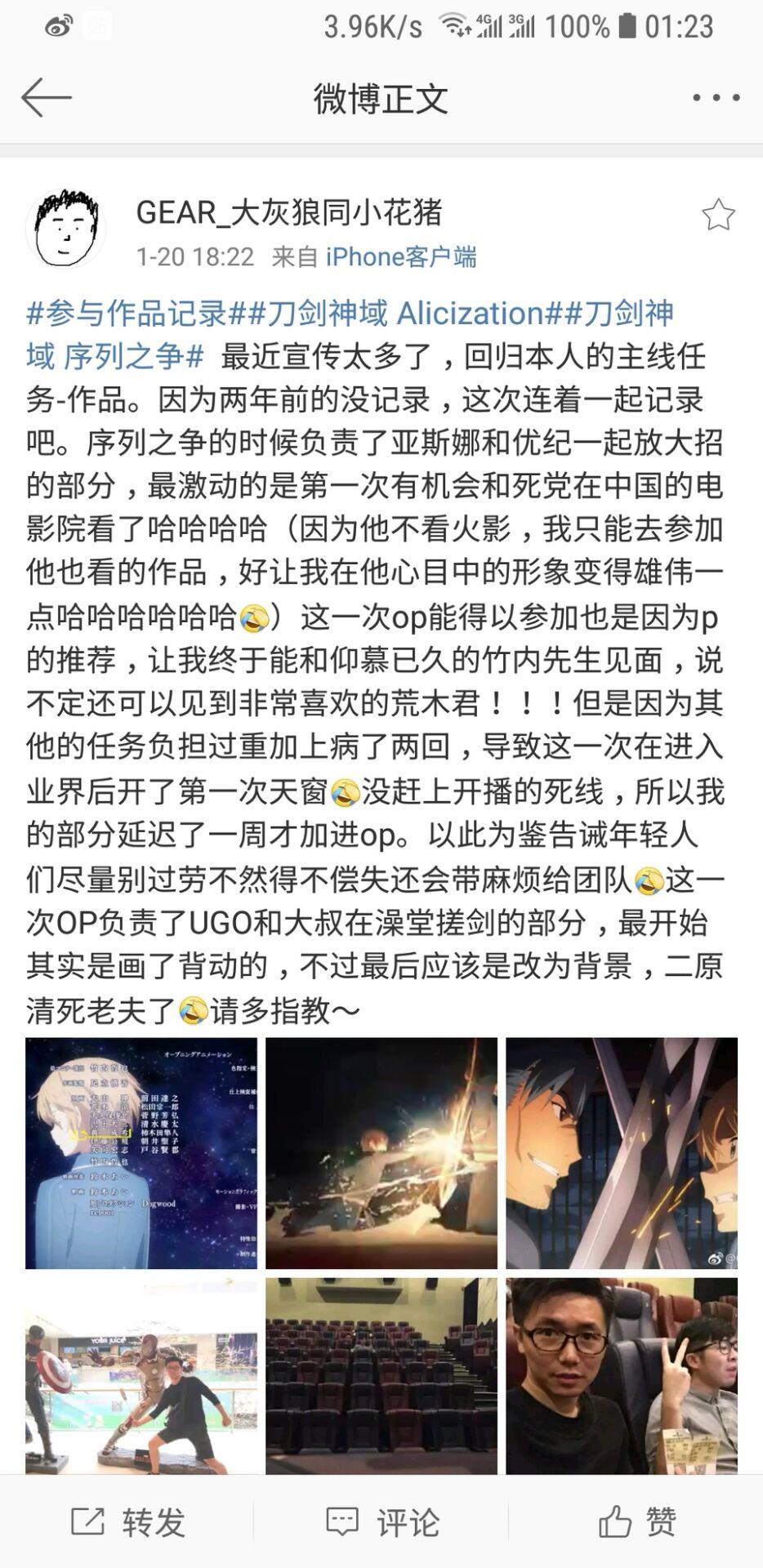
Task: Like the post with 赞
Action: [637, 1522]
